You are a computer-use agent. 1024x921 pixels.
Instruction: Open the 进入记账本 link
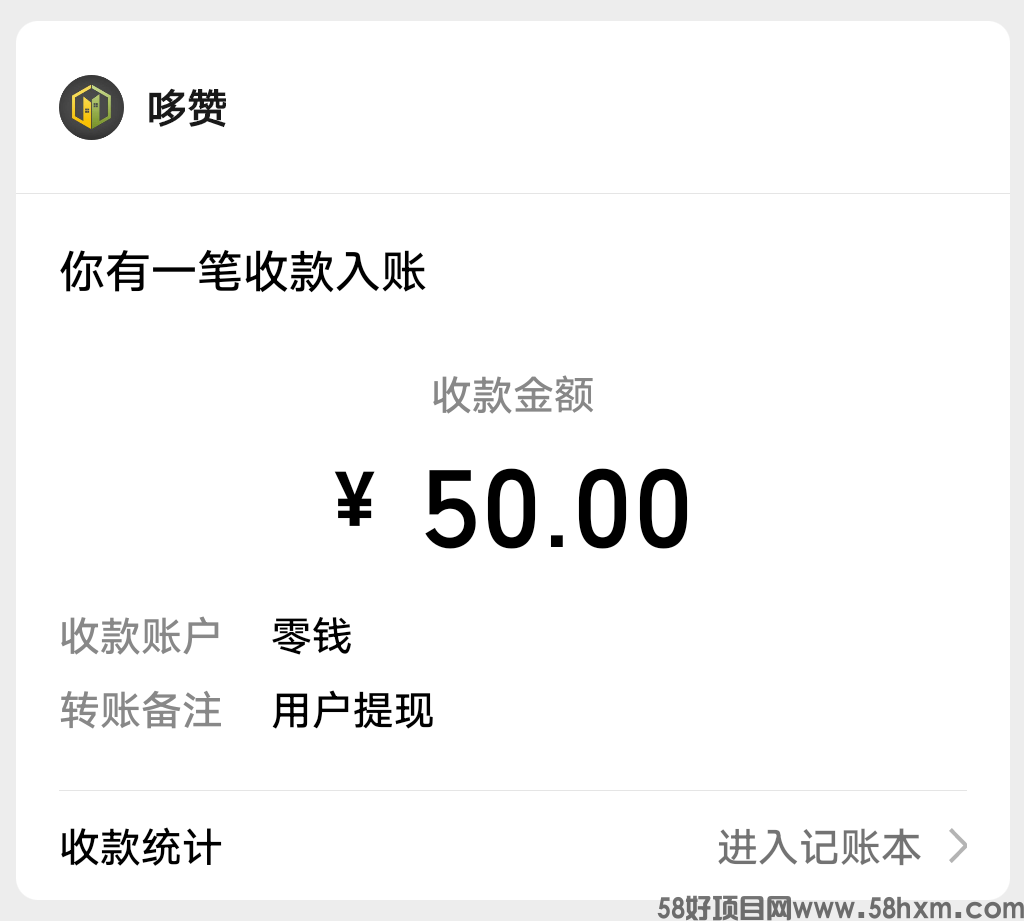[840, 847]
